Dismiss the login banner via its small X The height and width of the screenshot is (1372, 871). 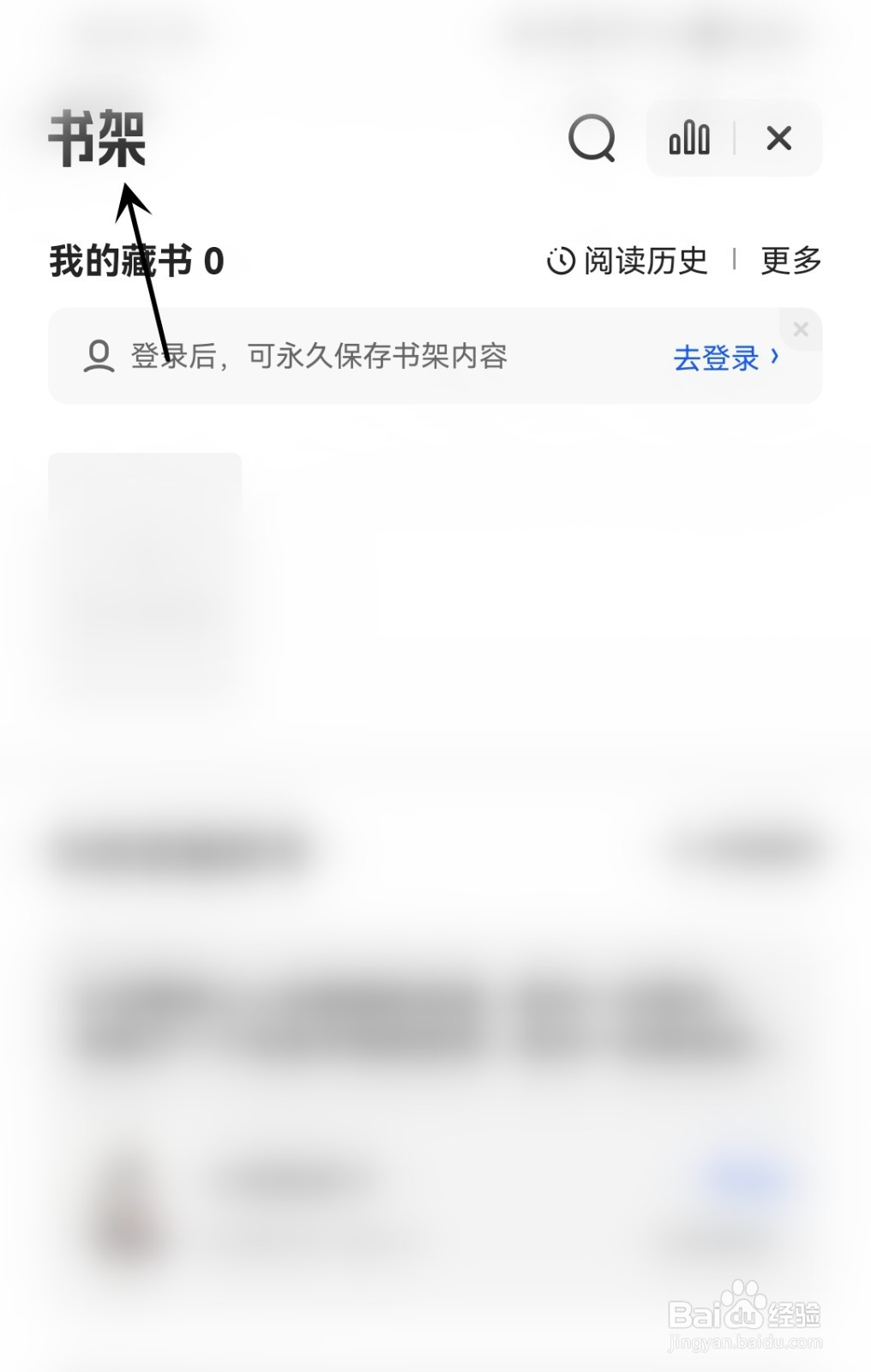(x=801, y=329)
